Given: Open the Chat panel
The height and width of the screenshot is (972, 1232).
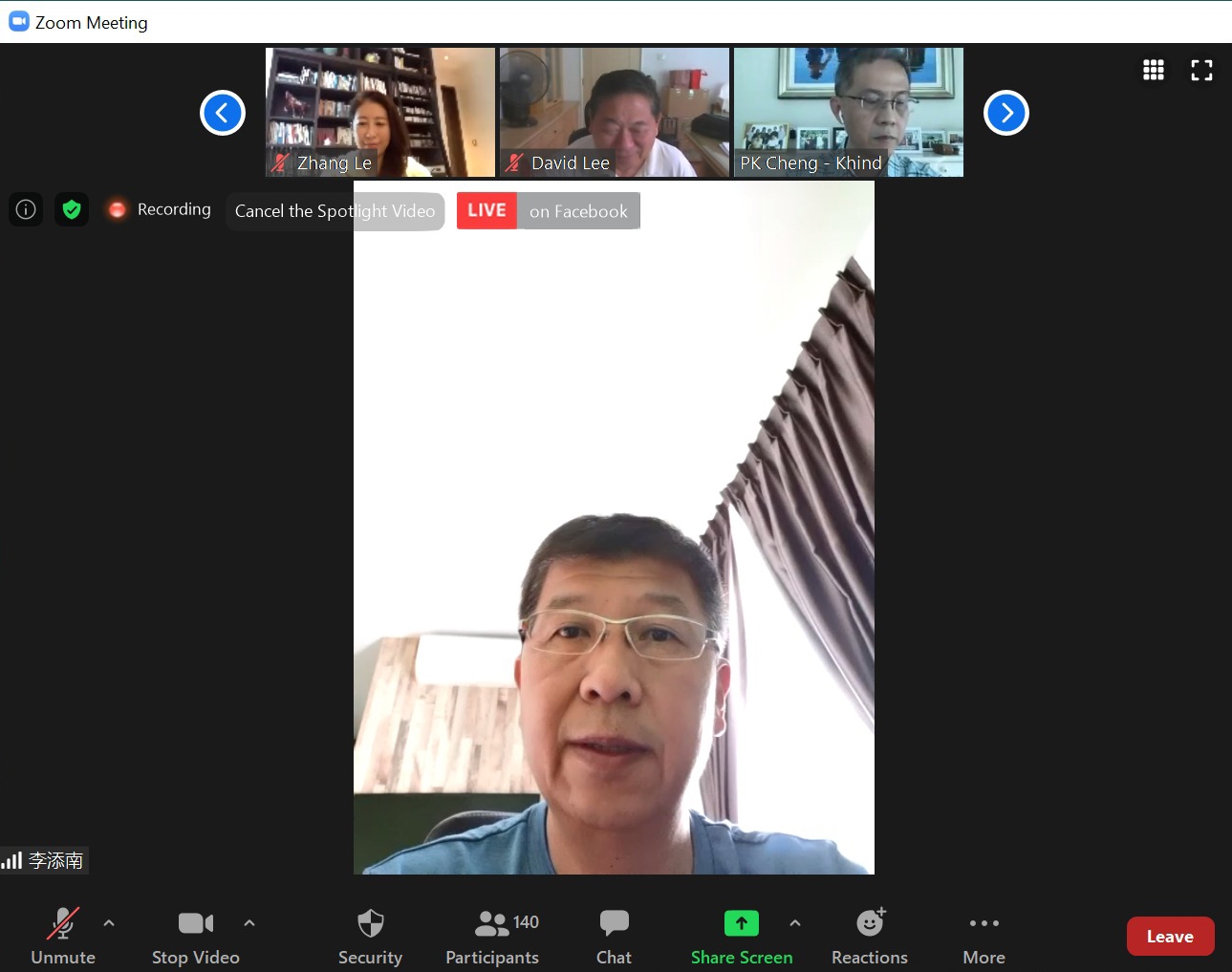Looking at the screenshot, I should tap(614, 936).
